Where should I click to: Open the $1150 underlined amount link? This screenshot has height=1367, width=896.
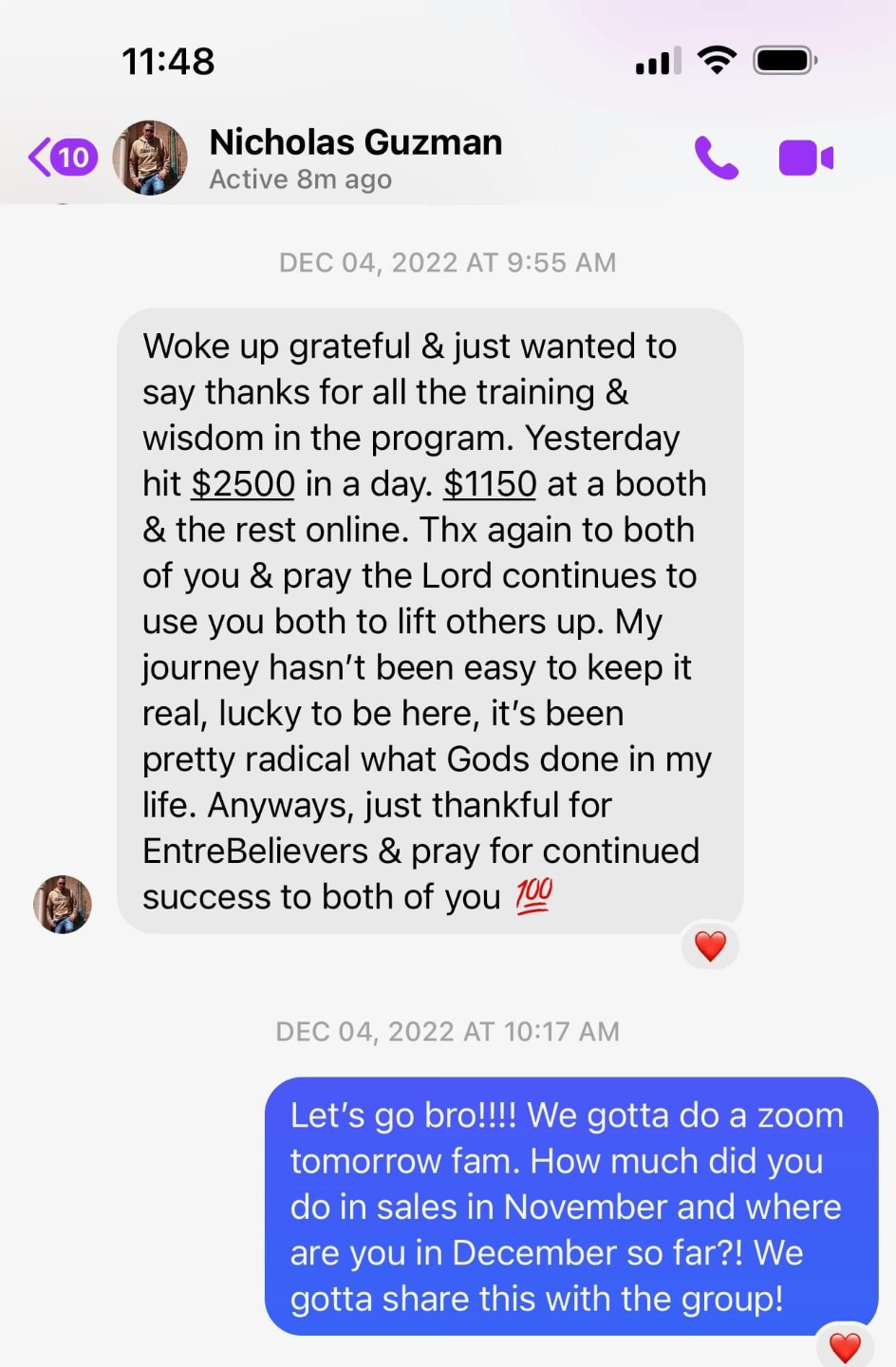(490, 484)
